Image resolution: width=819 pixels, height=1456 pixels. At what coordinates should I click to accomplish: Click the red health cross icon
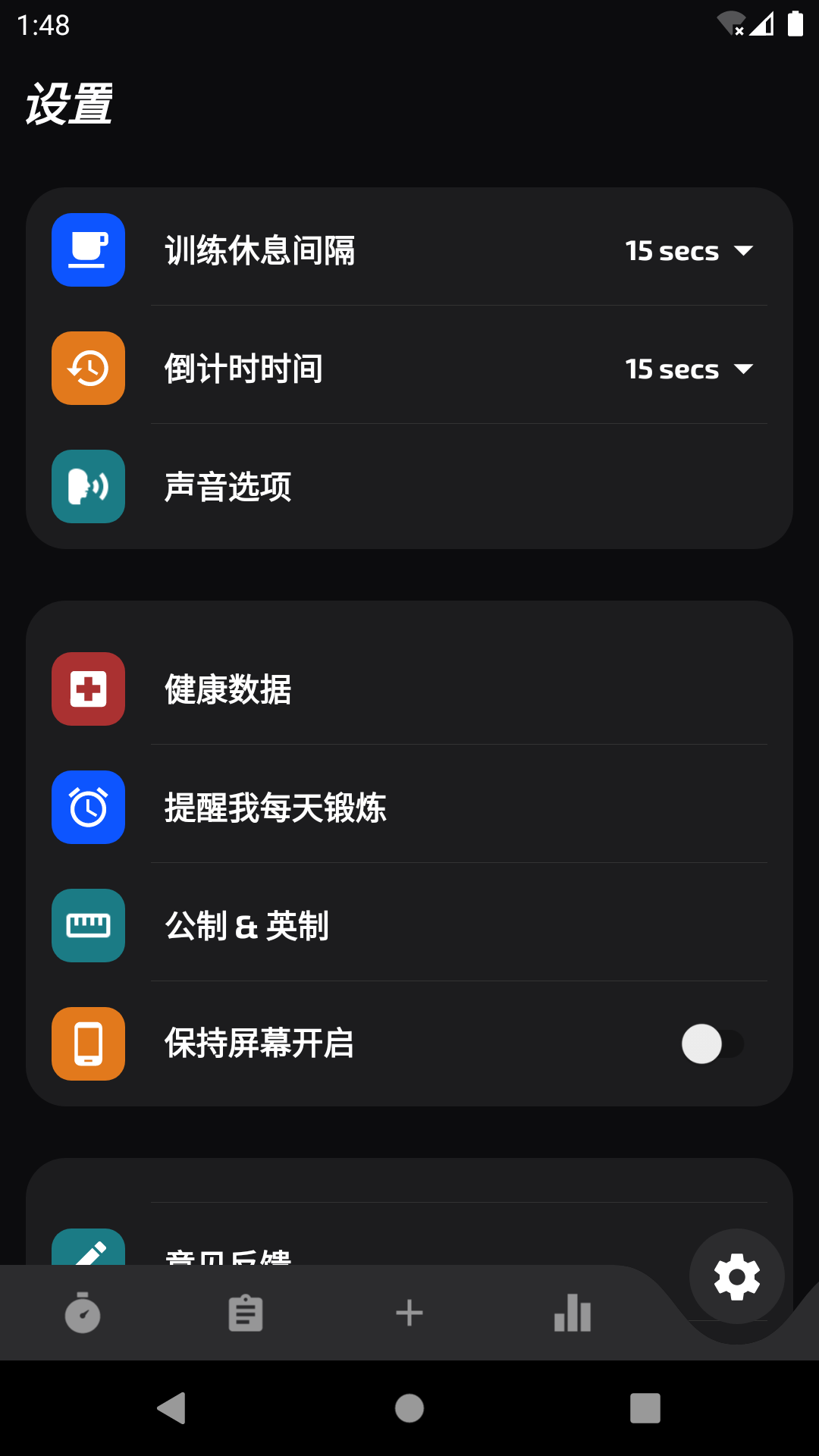[87, 689]
